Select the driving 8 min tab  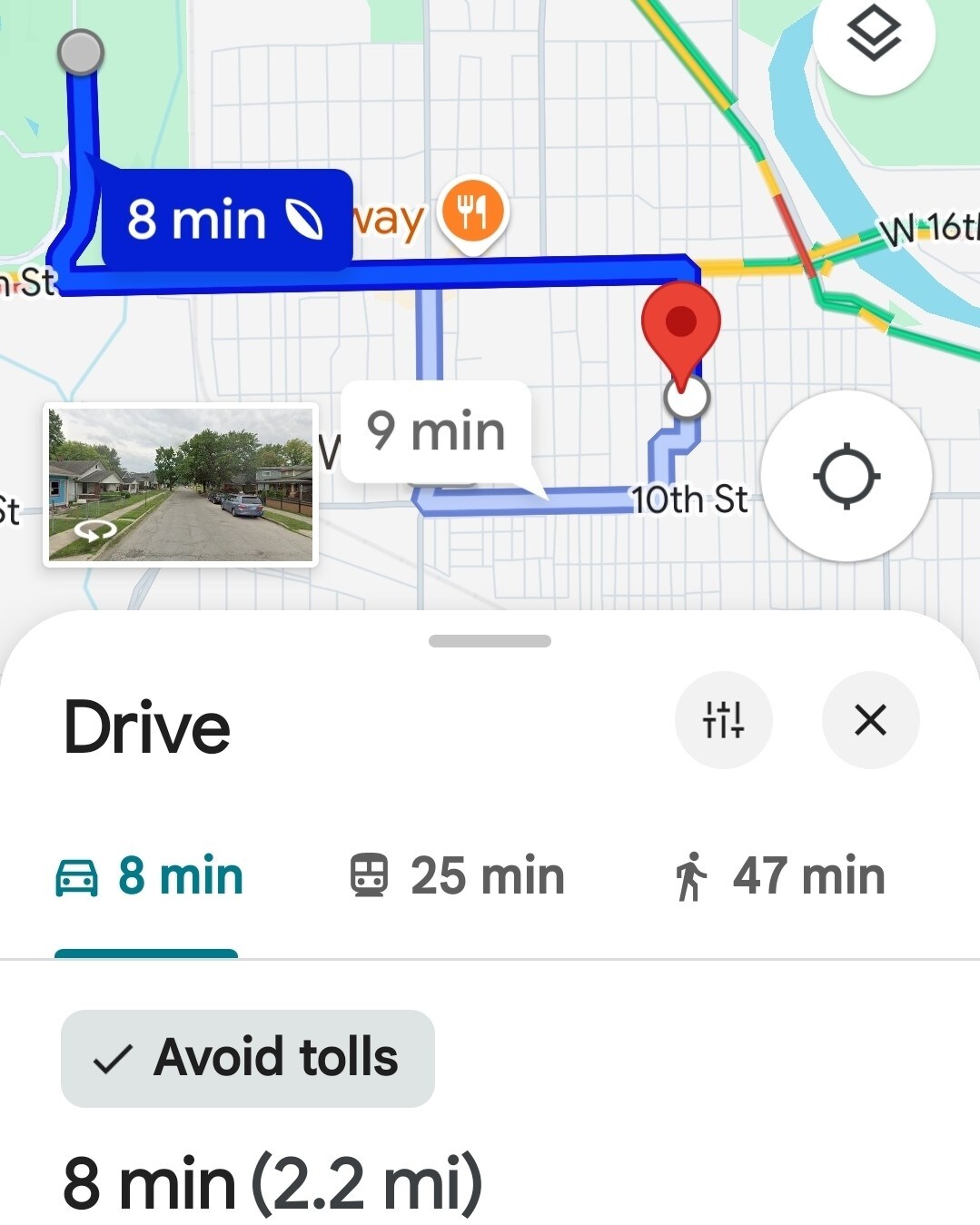pos(150,876)
